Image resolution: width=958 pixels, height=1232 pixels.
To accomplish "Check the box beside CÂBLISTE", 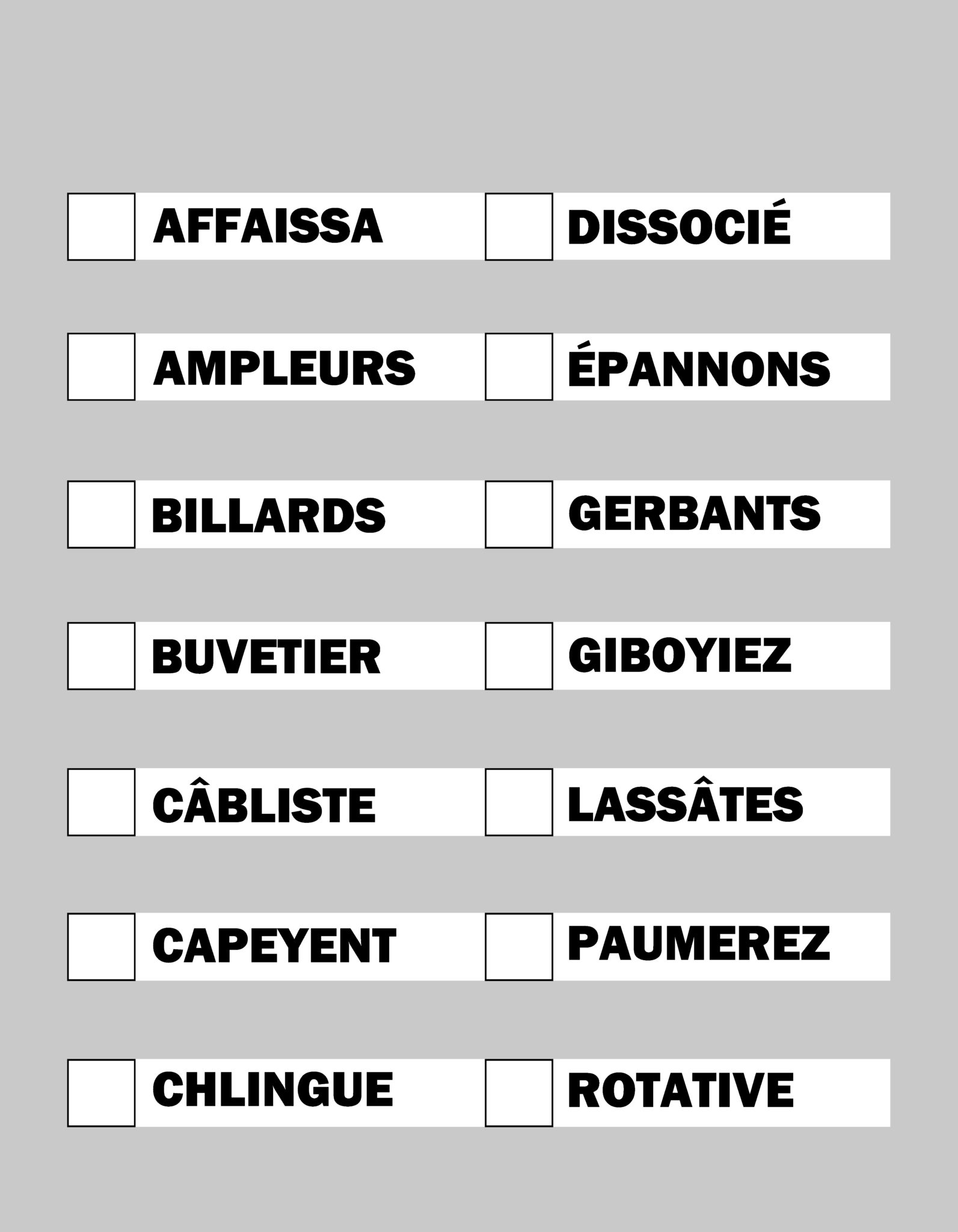I will click(101, 802).
